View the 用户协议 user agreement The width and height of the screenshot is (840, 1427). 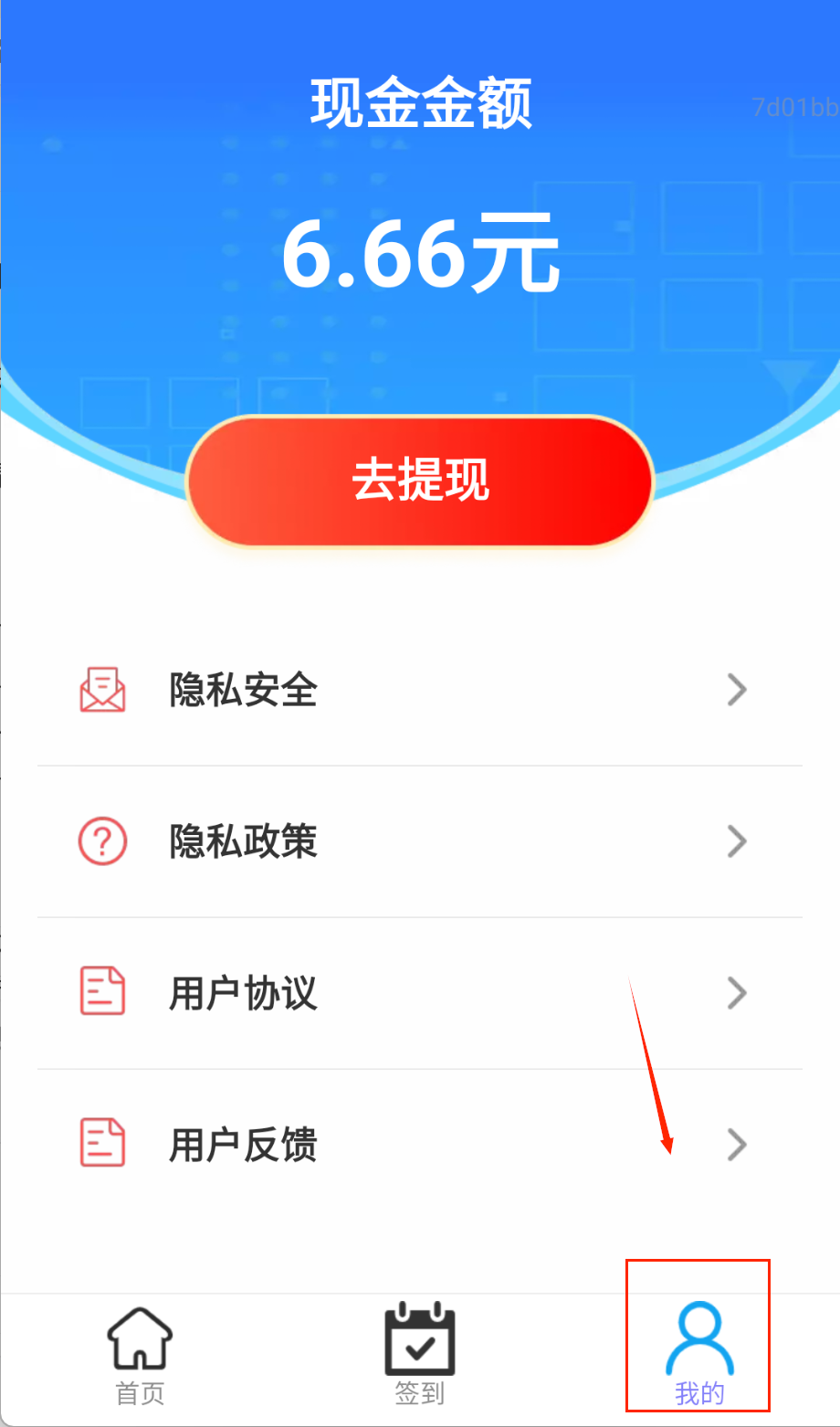pyautogui.click(x=419, y=993)
